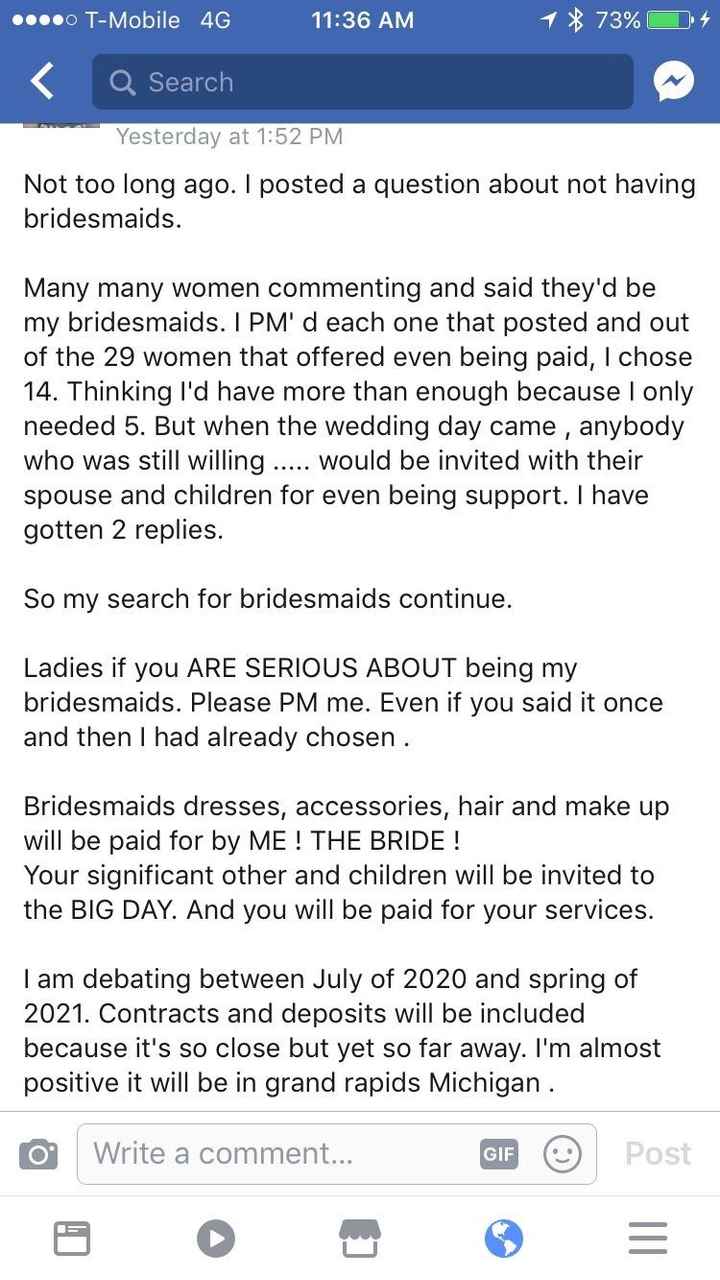This screenshot has height=1280, width=720.
Task: Switch to the Watch tab with play icon
Action: pos(215,1237)
